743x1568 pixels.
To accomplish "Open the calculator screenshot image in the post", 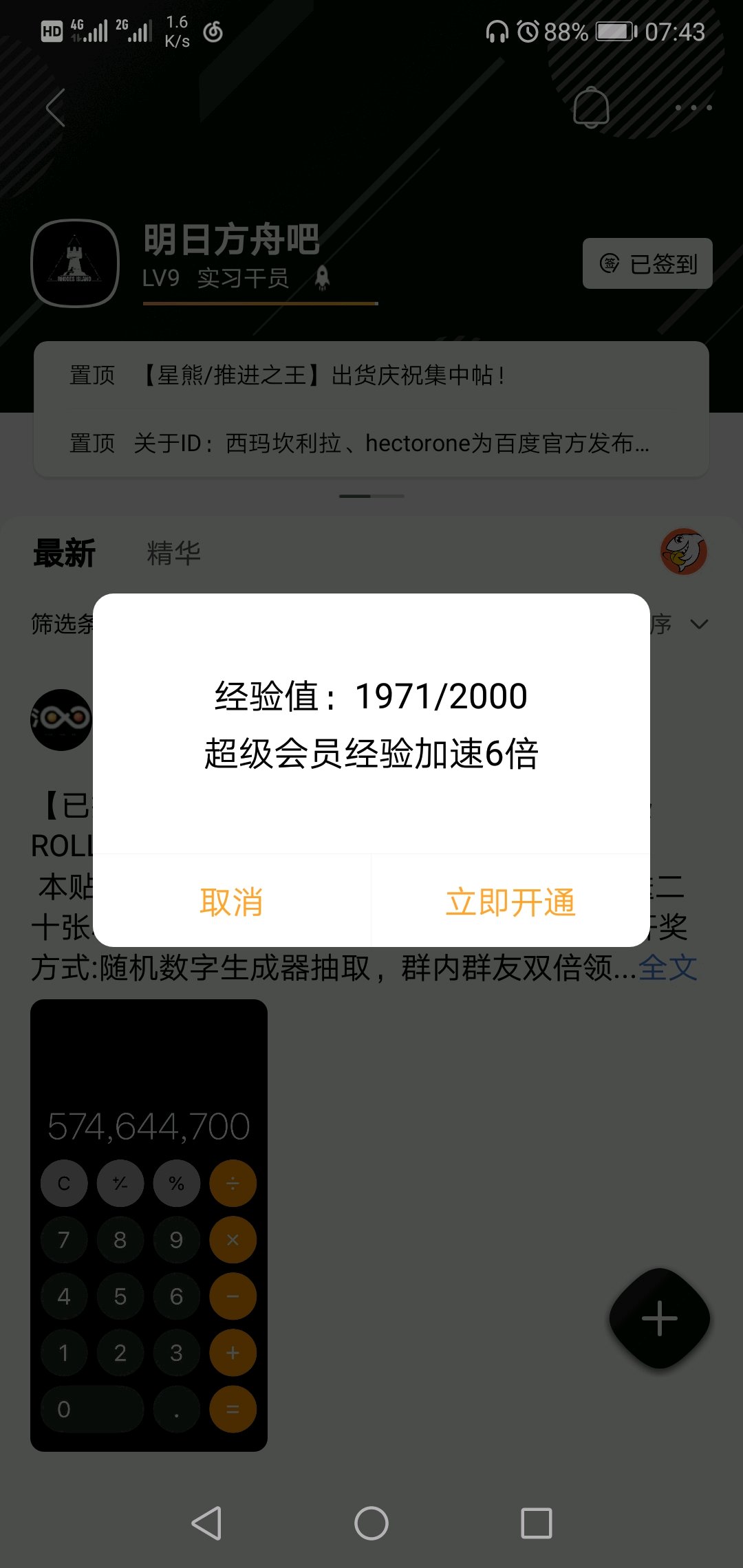I will tap(149, 1225).
